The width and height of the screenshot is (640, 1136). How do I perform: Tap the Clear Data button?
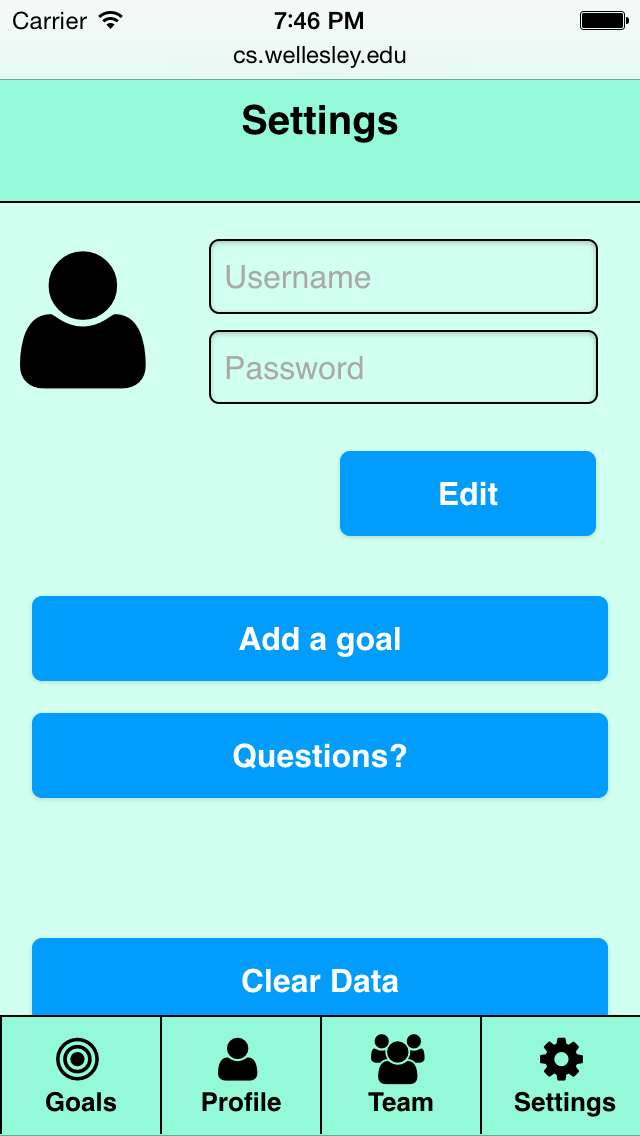pos(320,977)
